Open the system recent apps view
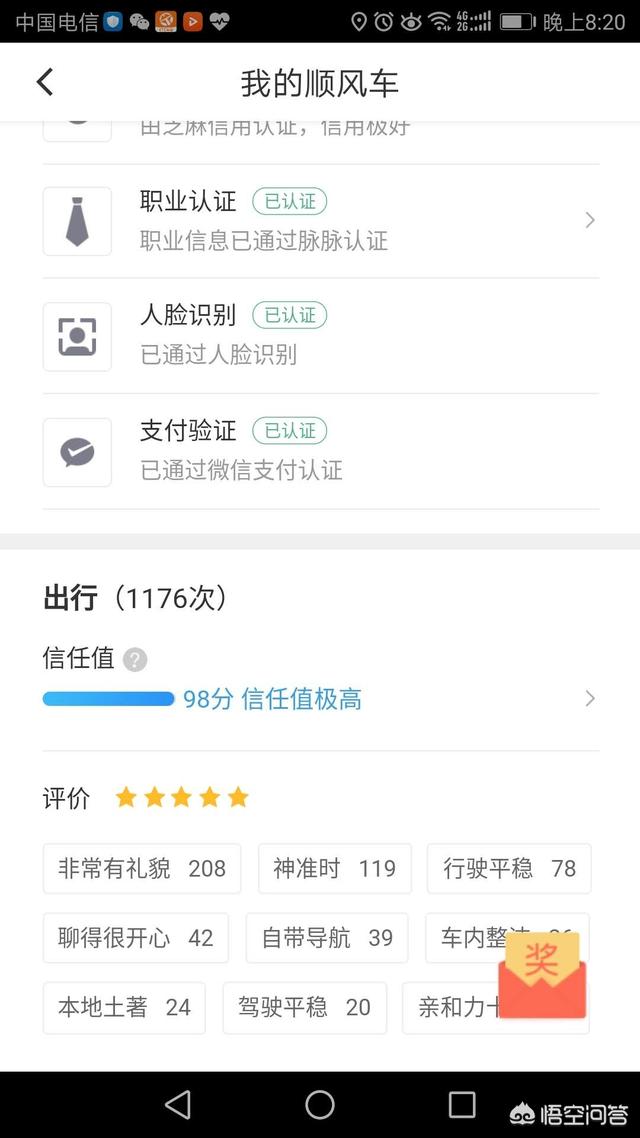Viewport: 640px width, 1138px height. point(462,1104)
